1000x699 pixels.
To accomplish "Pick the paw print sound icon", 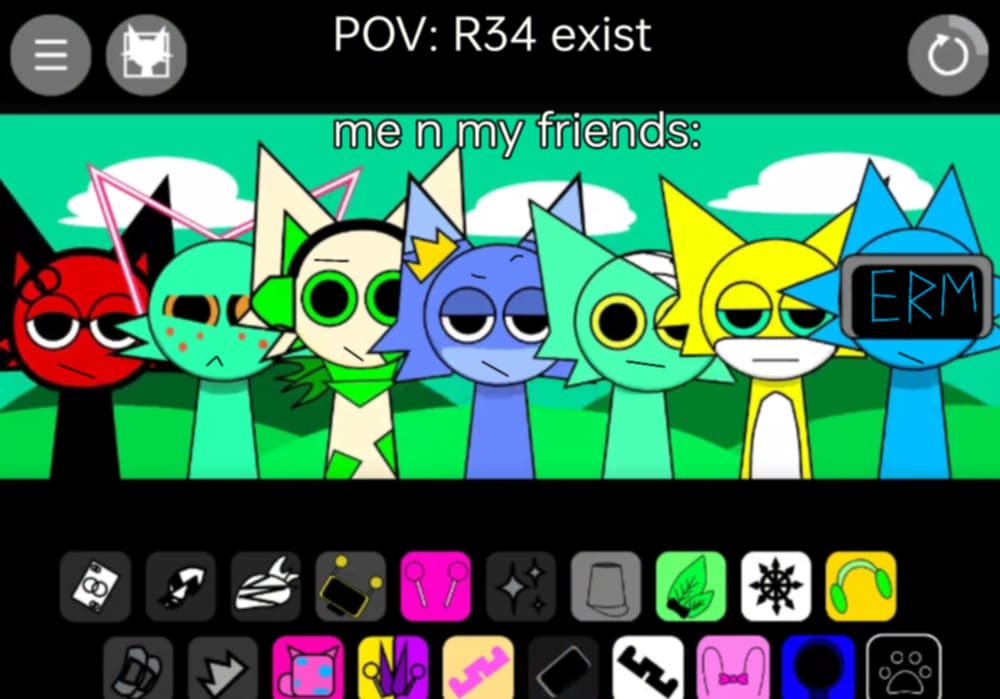I will pos(903,668).
